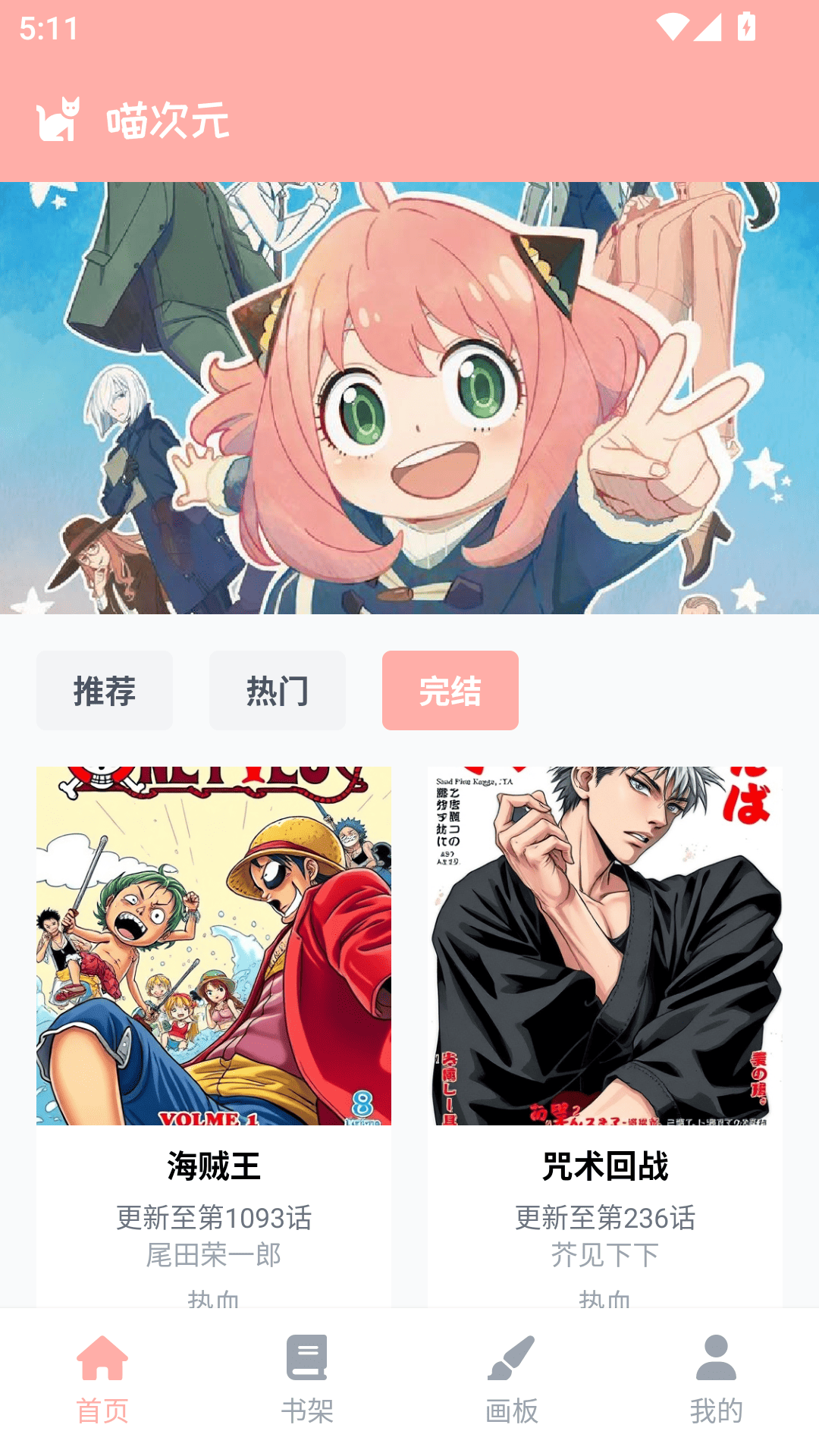Open the featured anime banner

click(409, 397)
